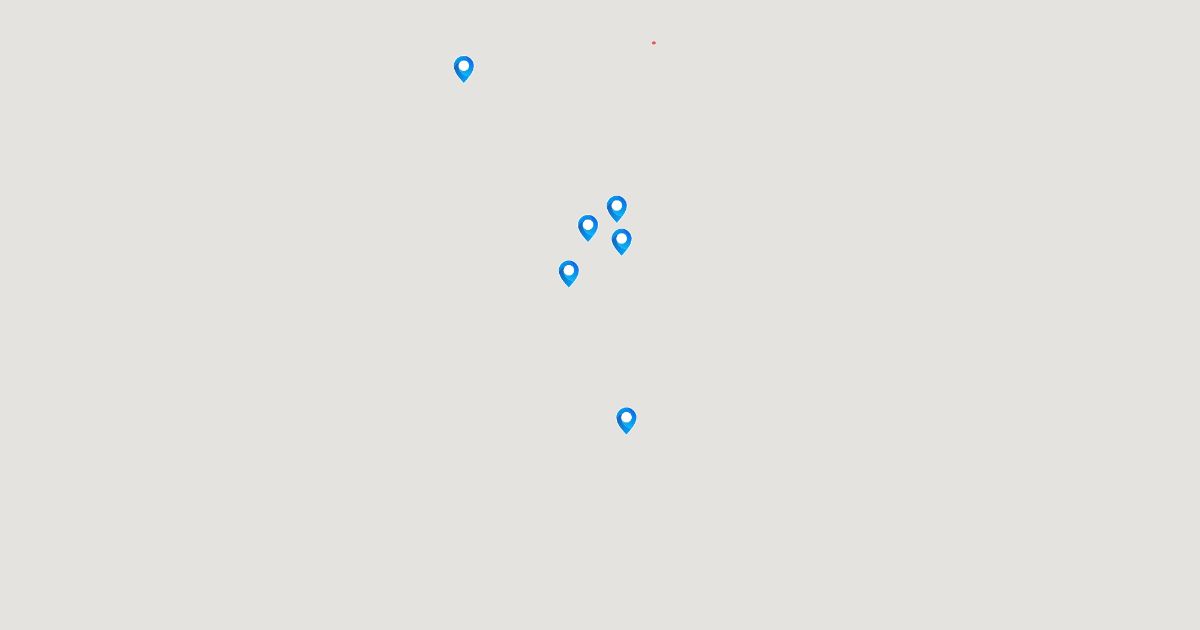Choose the southwesternmost pin of the central cluster
Screen dimensions: 1200x630
pos(569,272)
